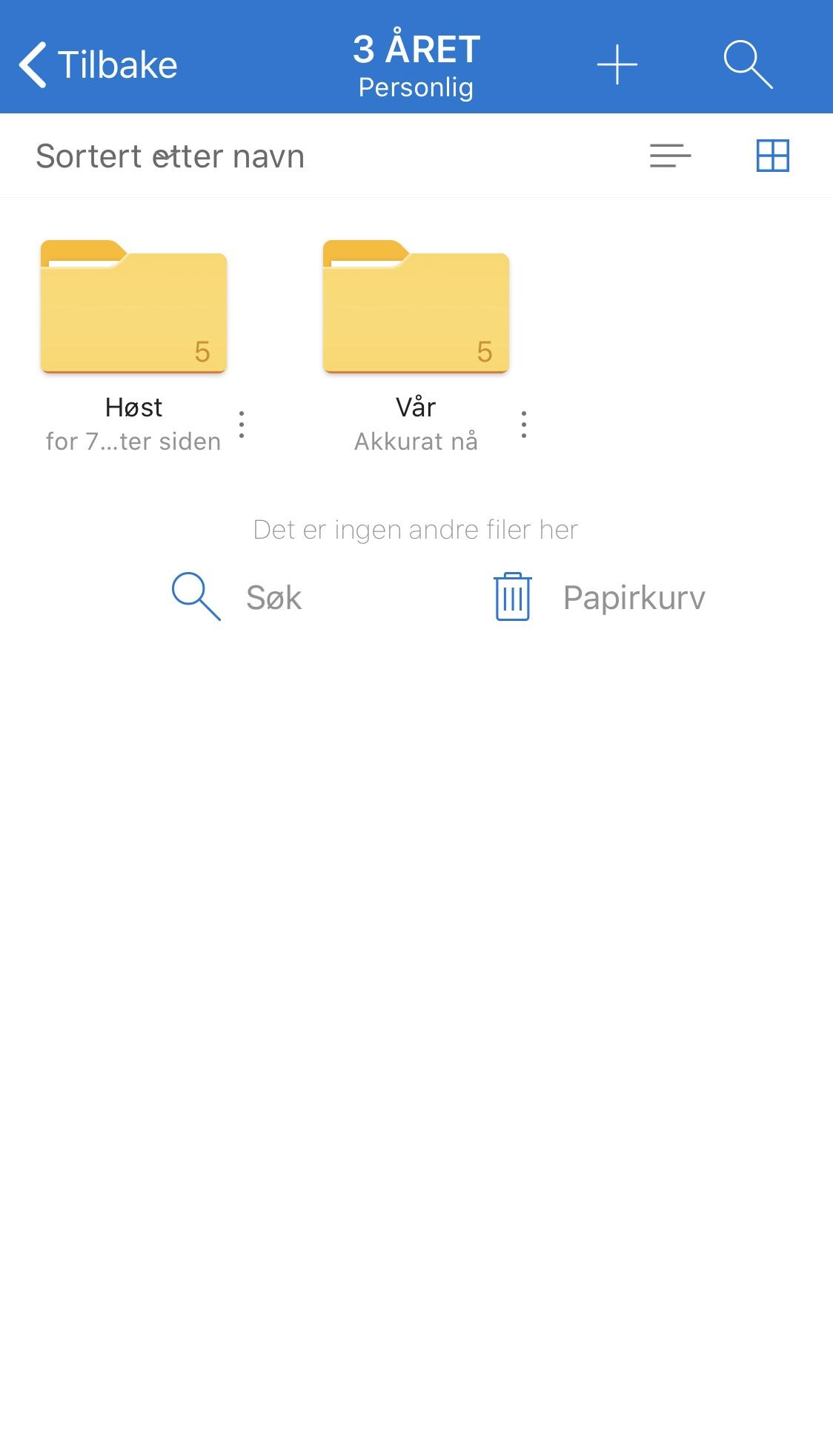Tap the plus icon to add new

tap(617, 64)
